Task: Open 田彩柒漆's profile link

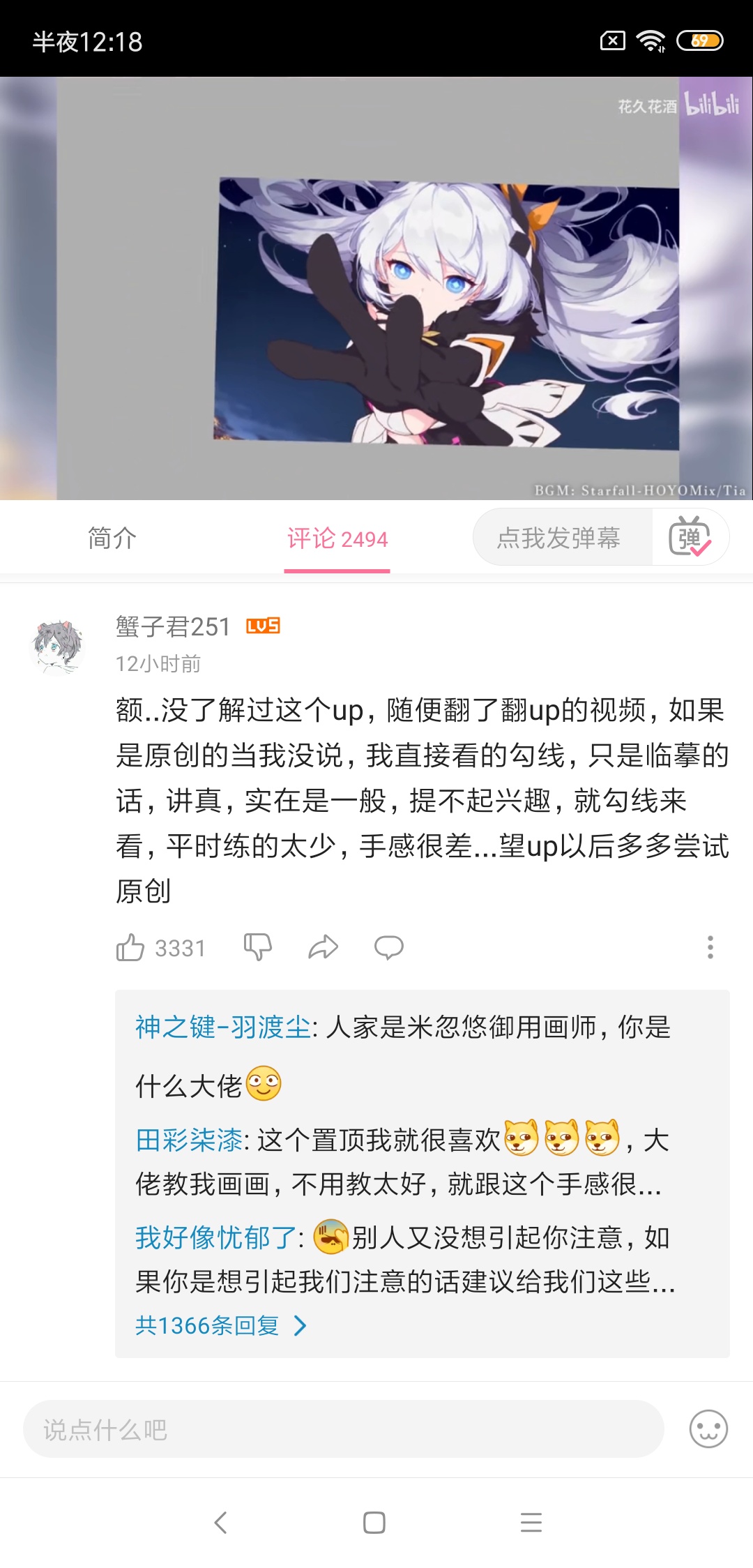Action: coord(189,1140)
